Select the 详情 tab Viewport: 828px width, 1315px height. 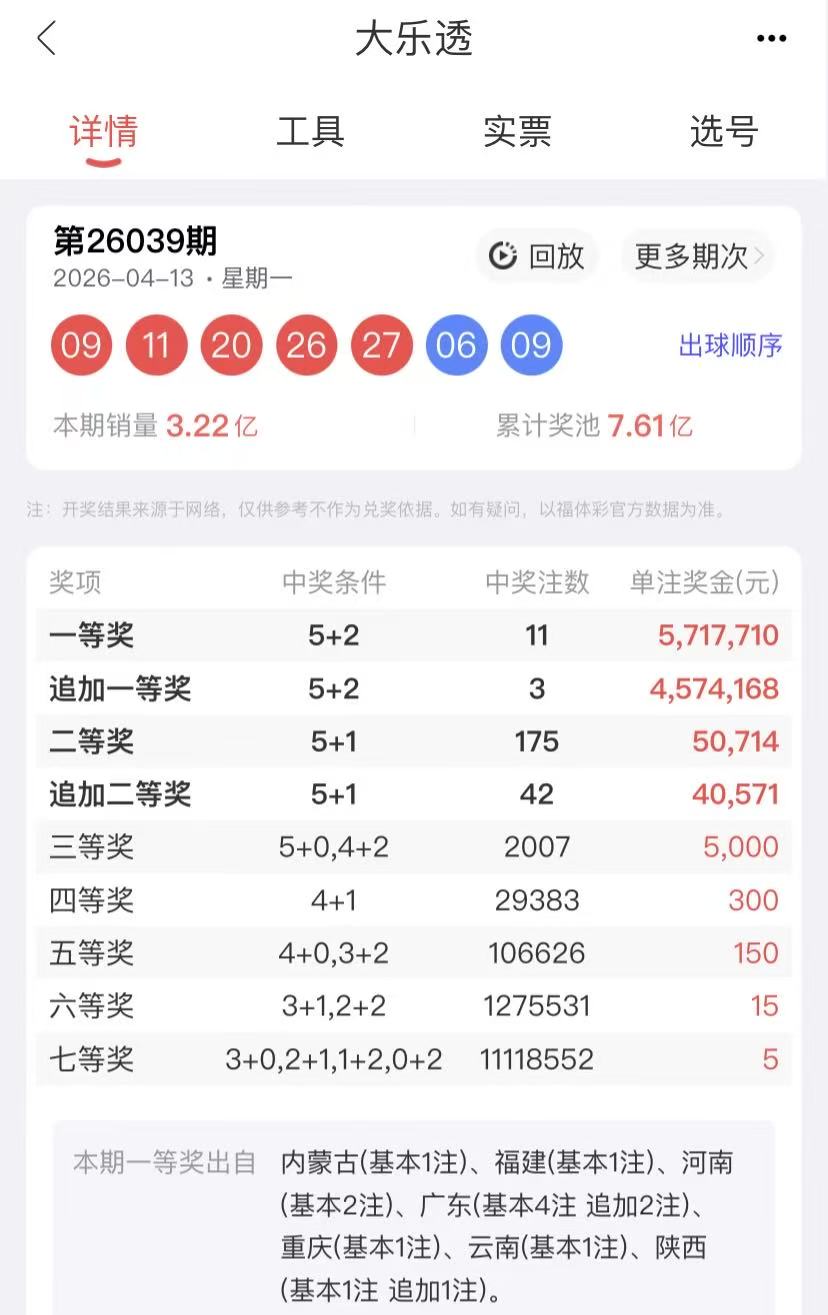point(103,132)
